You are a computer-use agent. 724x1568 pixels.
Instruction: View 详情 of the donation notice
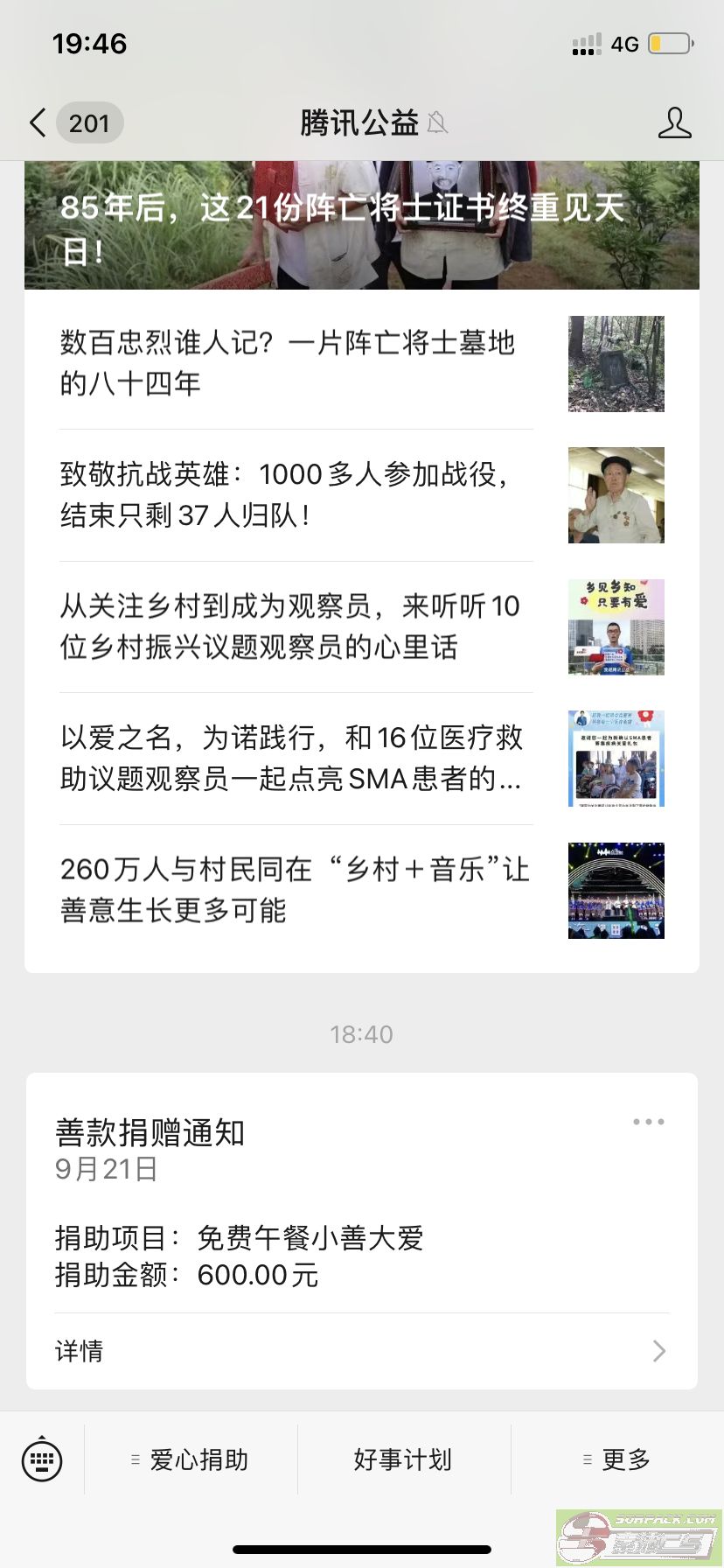pos(361,1351)
